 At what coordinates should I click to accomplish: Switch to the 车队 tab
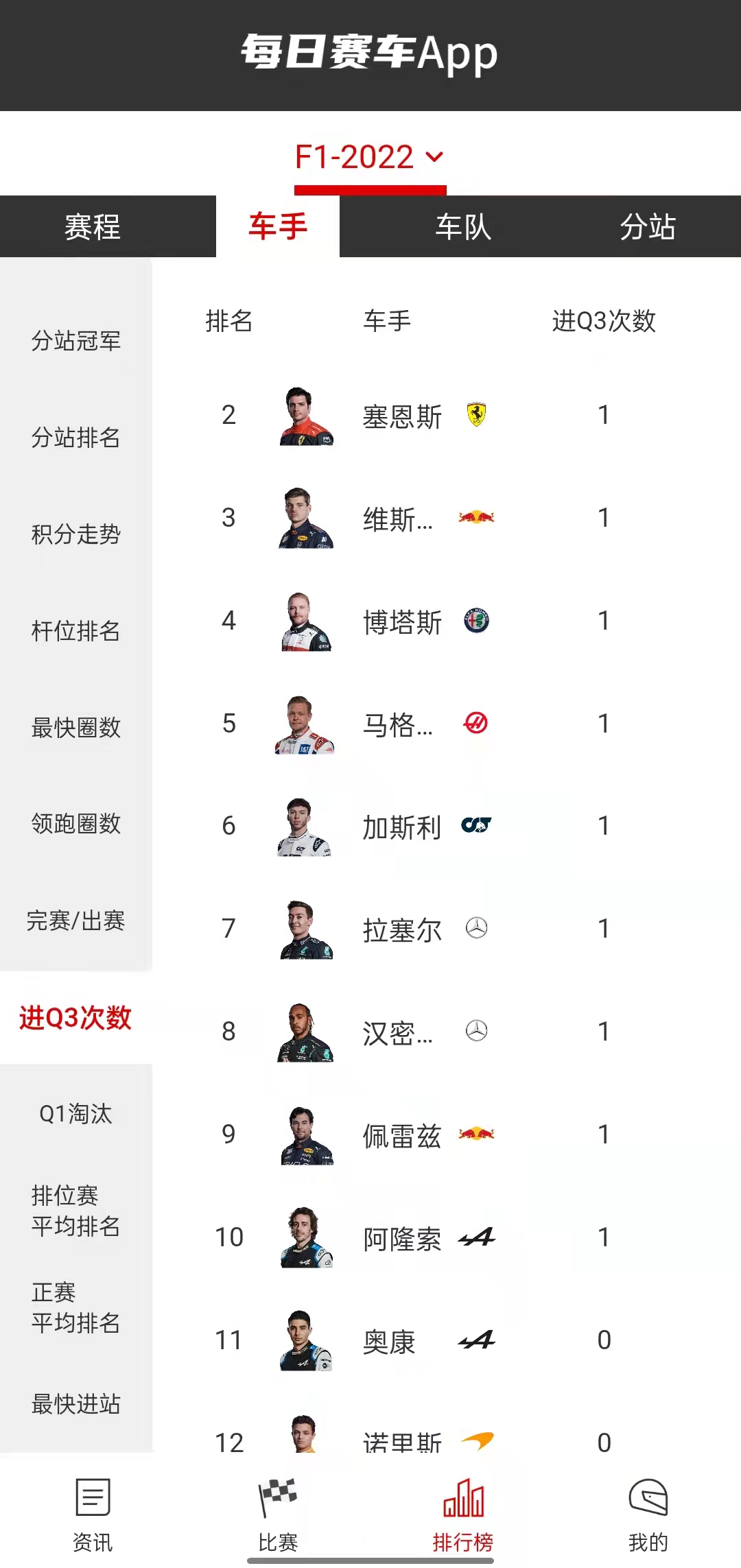463,227
